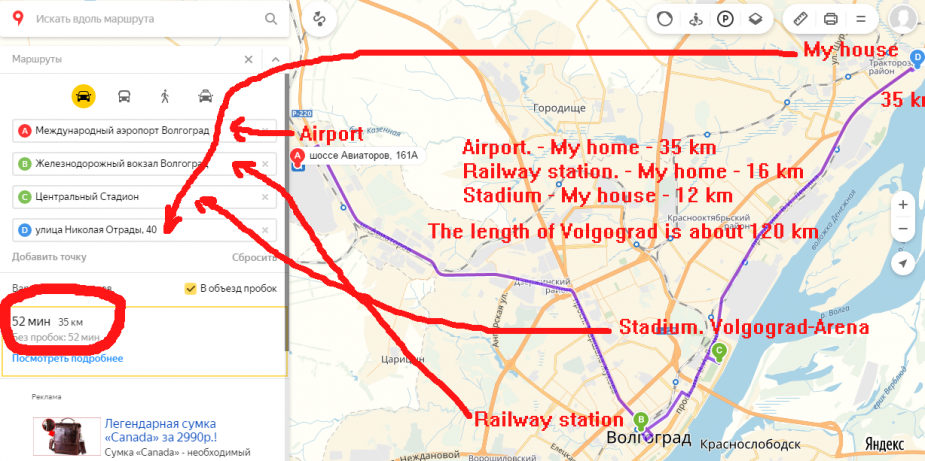Remove the Центральный Стадион waypoint
This screenshot has height=461, width=925.
(x=265, y=197)
